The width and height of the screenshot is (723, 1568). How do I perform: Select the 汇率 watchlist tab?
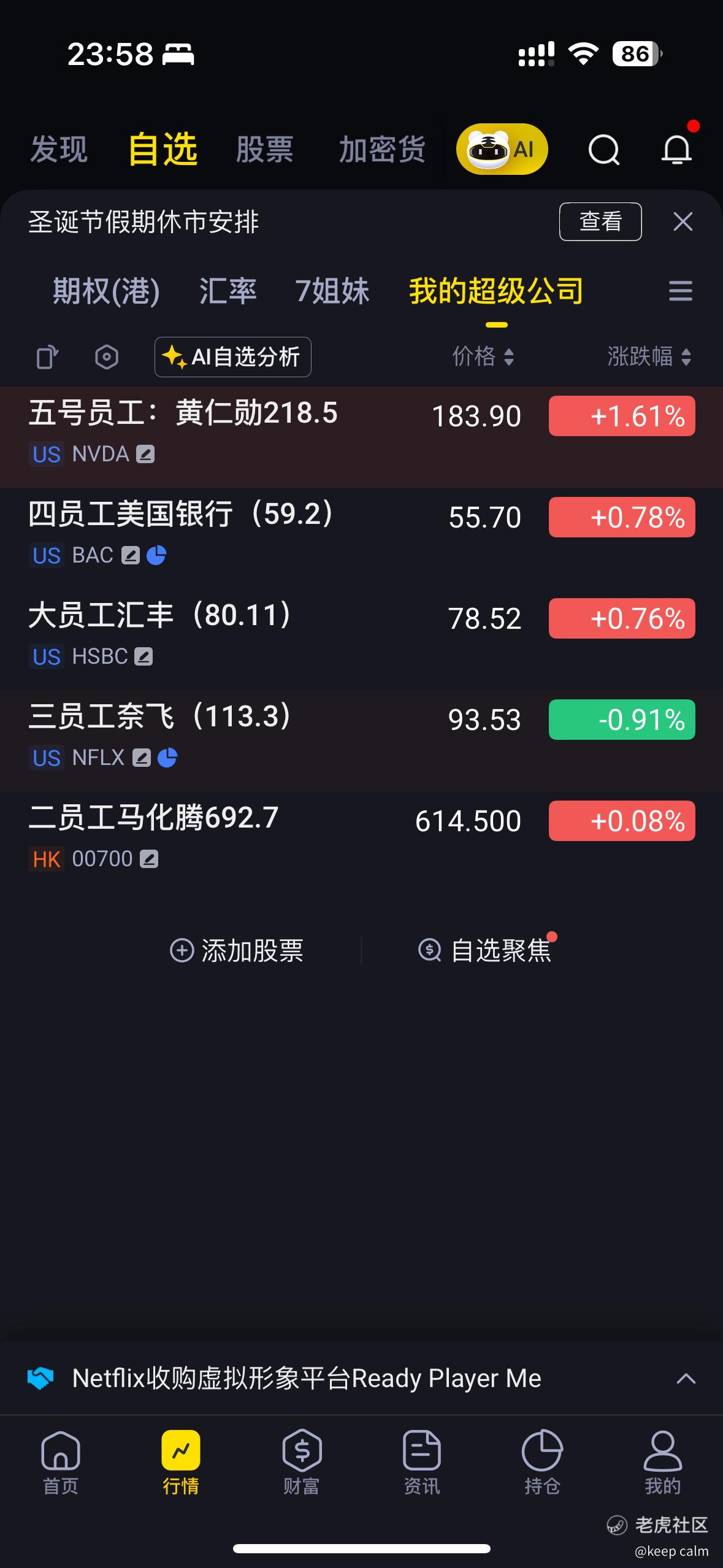[228, 291]
